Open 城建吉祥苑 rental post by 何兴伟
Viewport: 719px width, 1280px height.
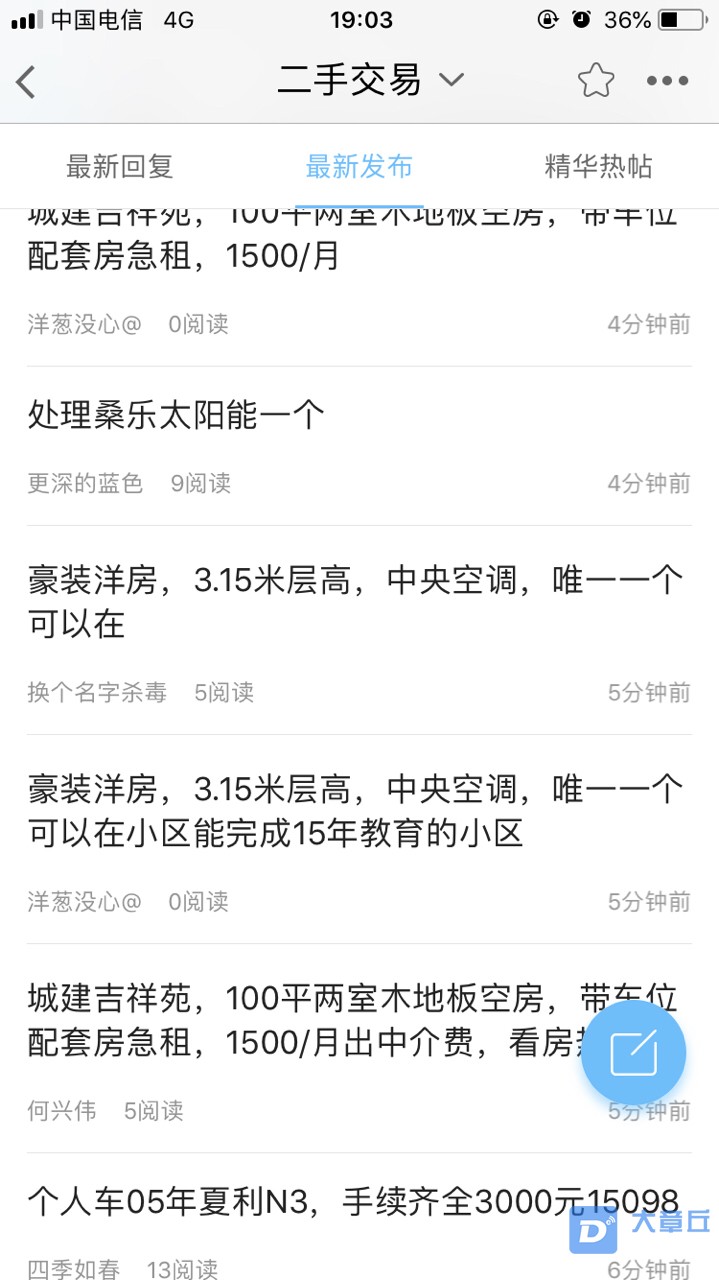(300, 1020)
